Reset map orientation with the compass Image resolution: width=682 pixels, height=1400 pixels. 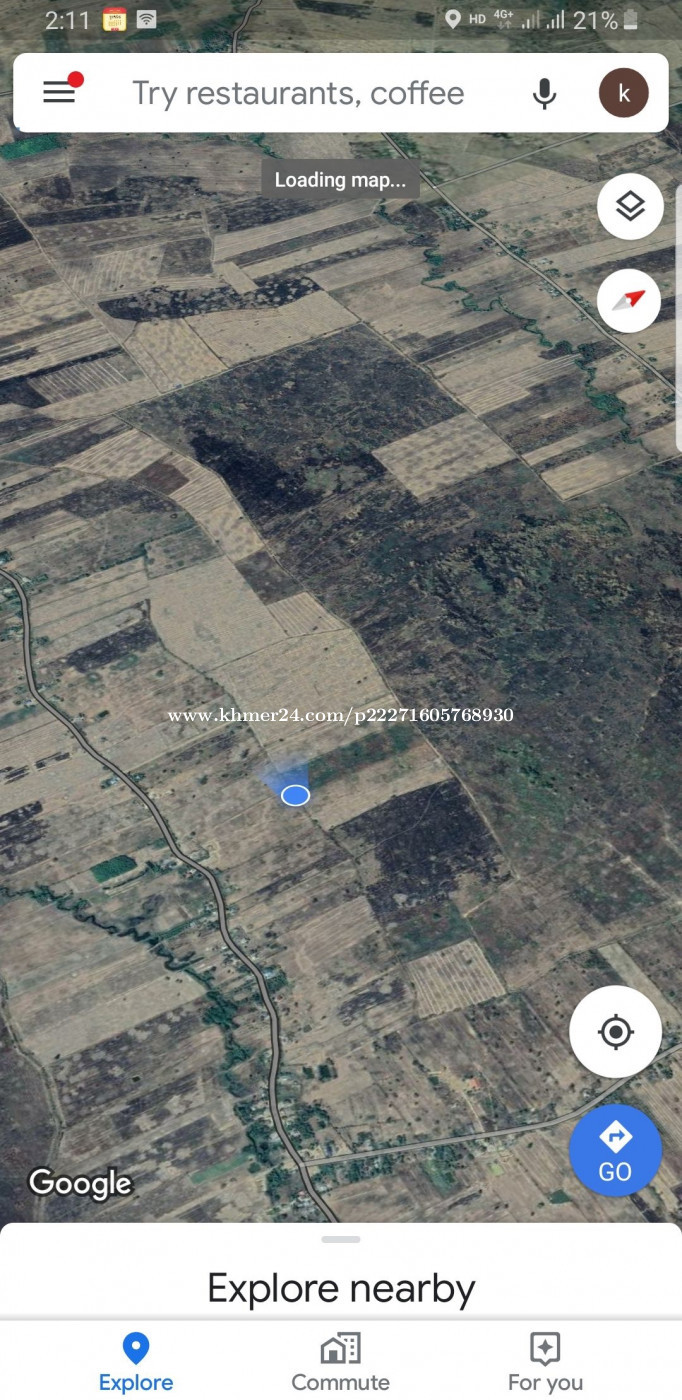point(630,299)
